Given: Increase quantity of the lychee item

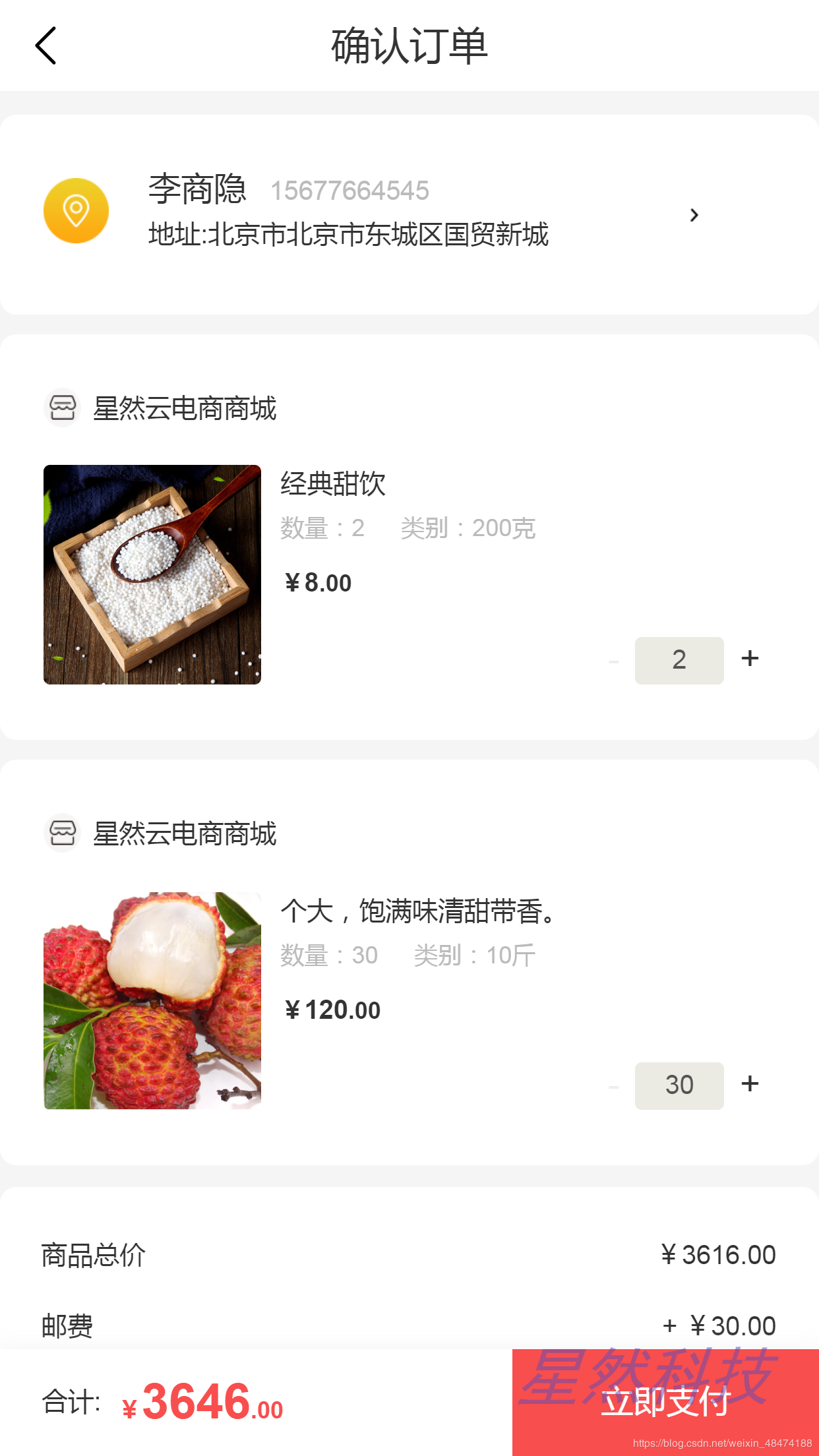Looking at the screenshot, I should [x=750, y=1083].
